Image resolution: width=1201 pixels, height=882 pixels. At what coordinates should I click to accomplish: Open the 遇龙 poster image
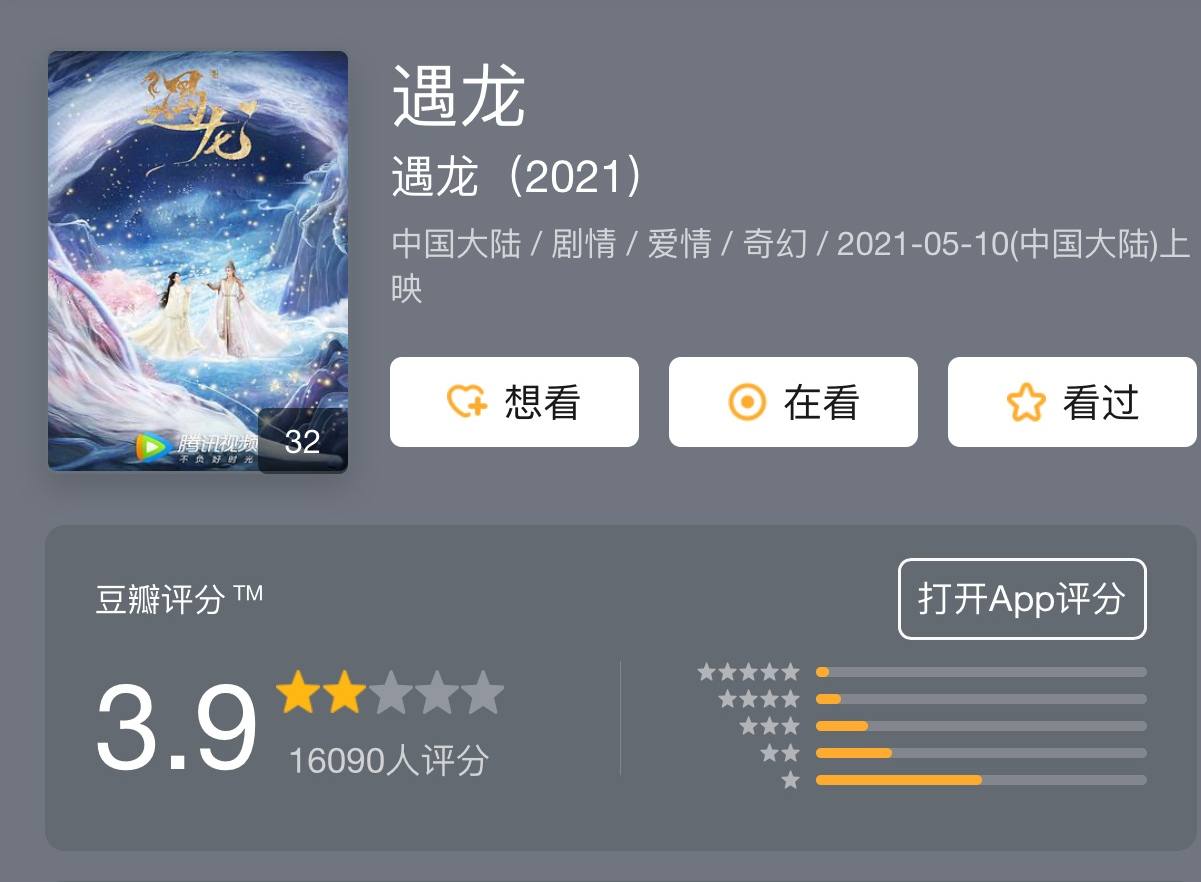pyautogui.click(x=198, y=262)
